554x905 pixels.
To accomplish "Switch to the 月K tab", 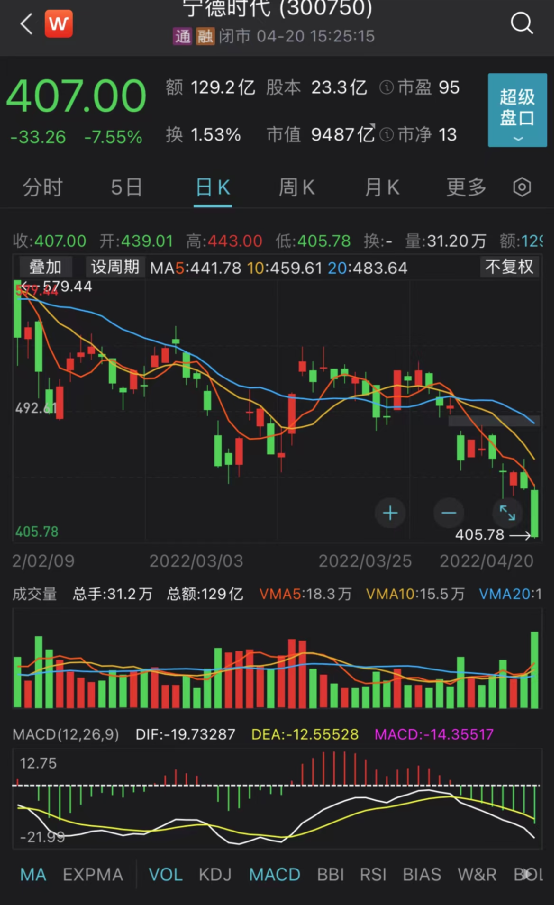I will 382,188.
